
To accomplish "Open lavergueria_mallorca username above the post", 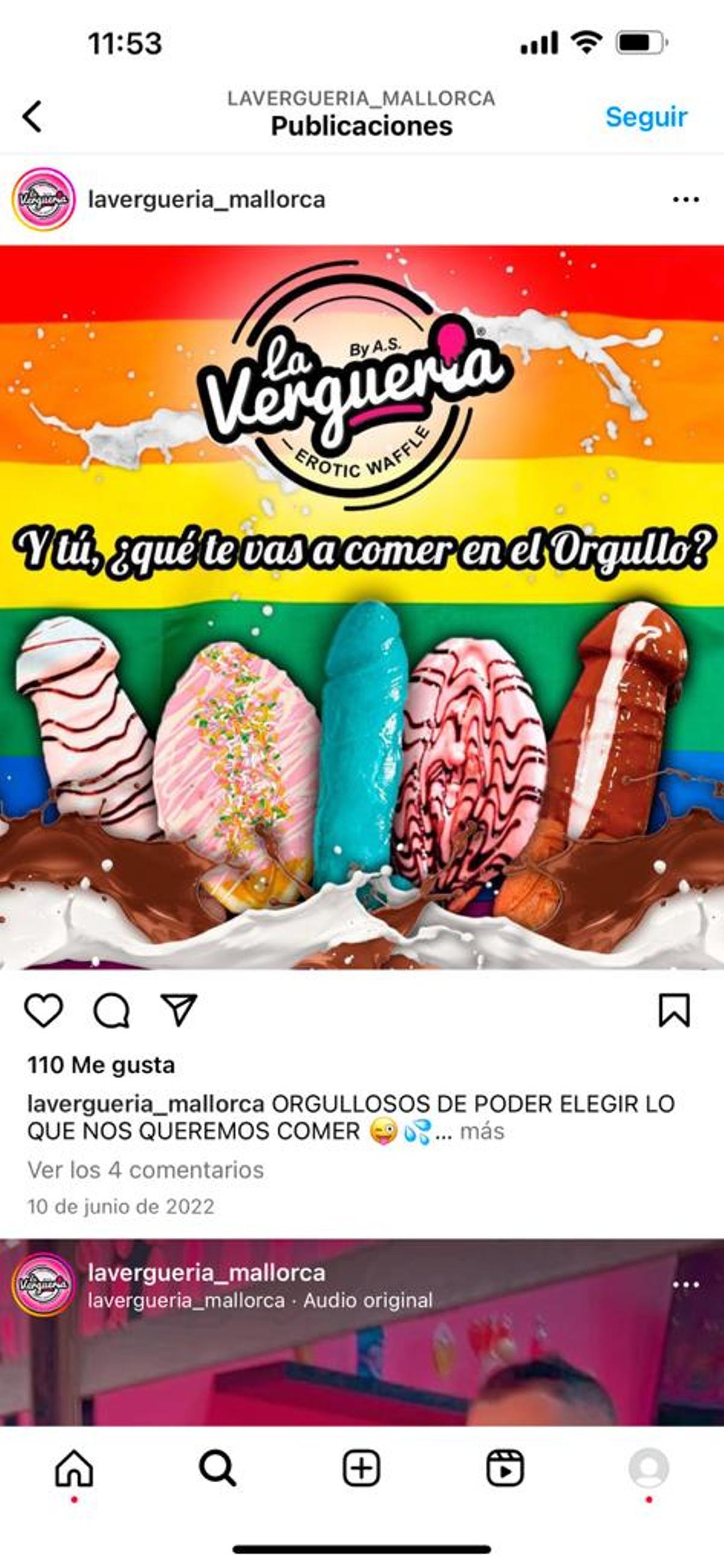I will (x=206, y=199).
